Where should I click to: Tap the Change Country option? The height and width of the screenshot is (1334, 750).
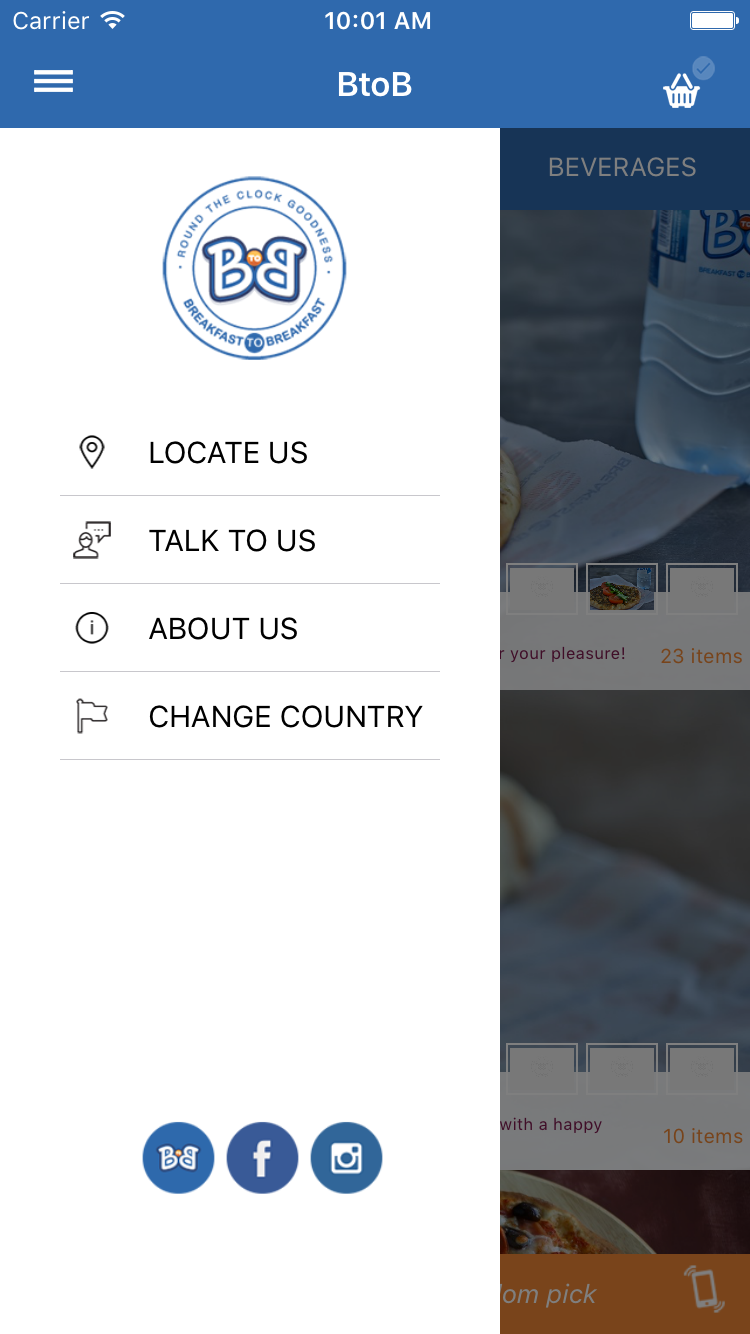pyautogui.click(x=285, y=716)
